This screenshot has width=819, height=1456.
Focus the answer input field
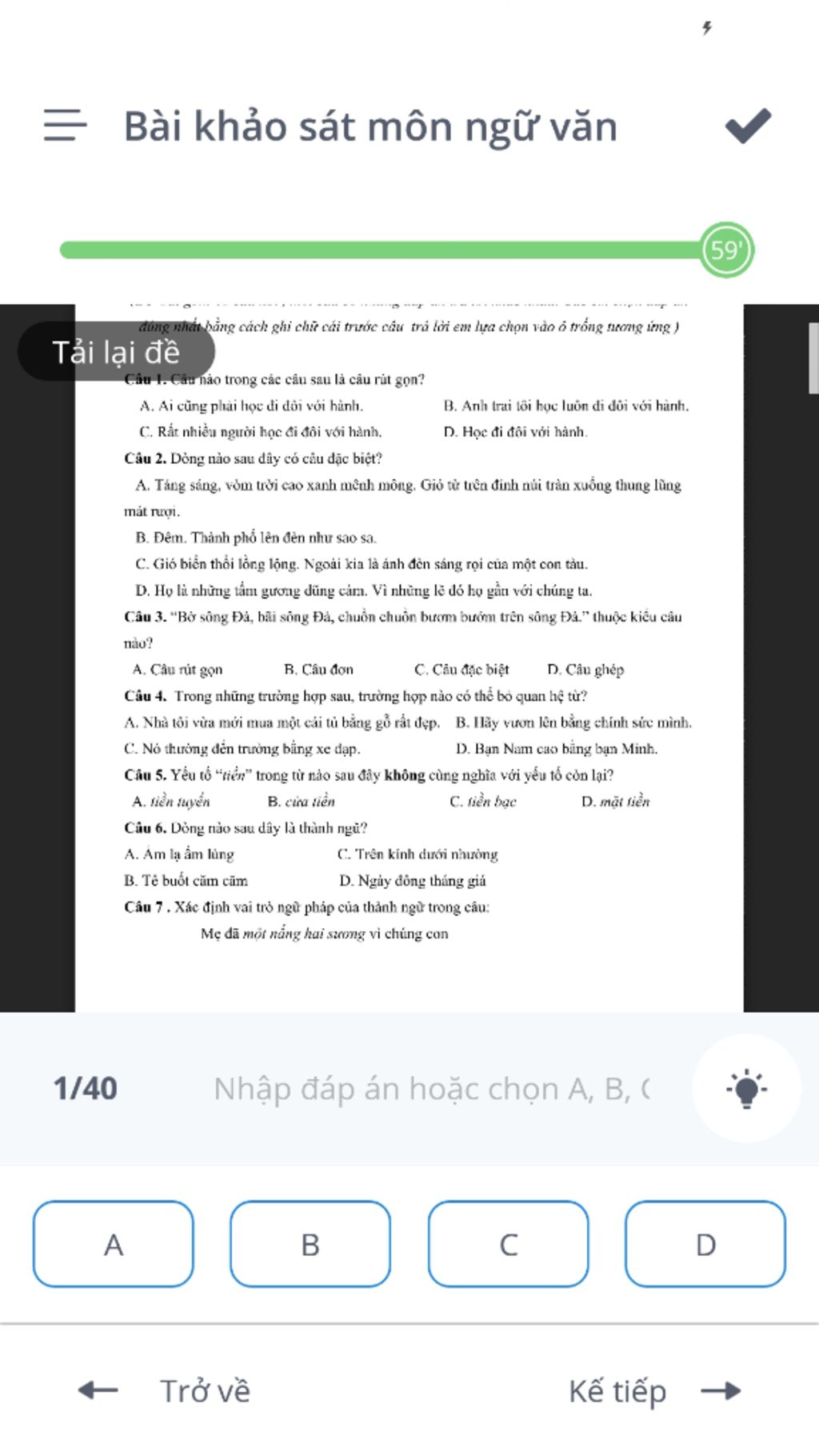tap(432, 1089)
